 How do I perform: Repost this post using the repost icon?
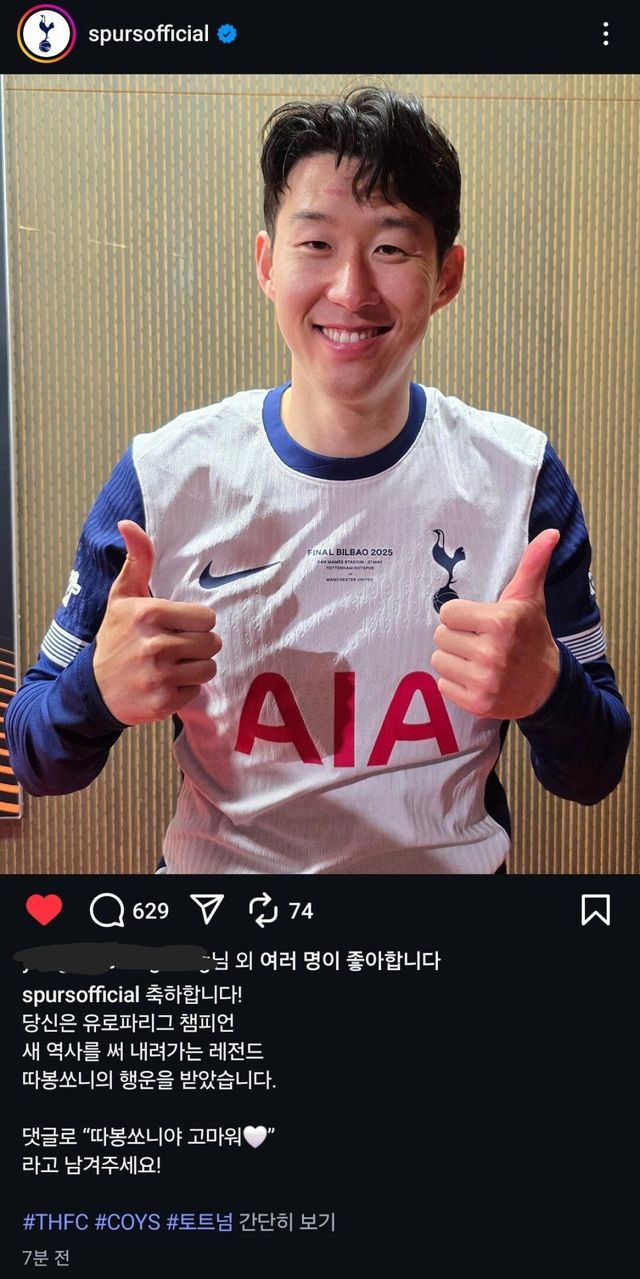(x=263, y=910)
